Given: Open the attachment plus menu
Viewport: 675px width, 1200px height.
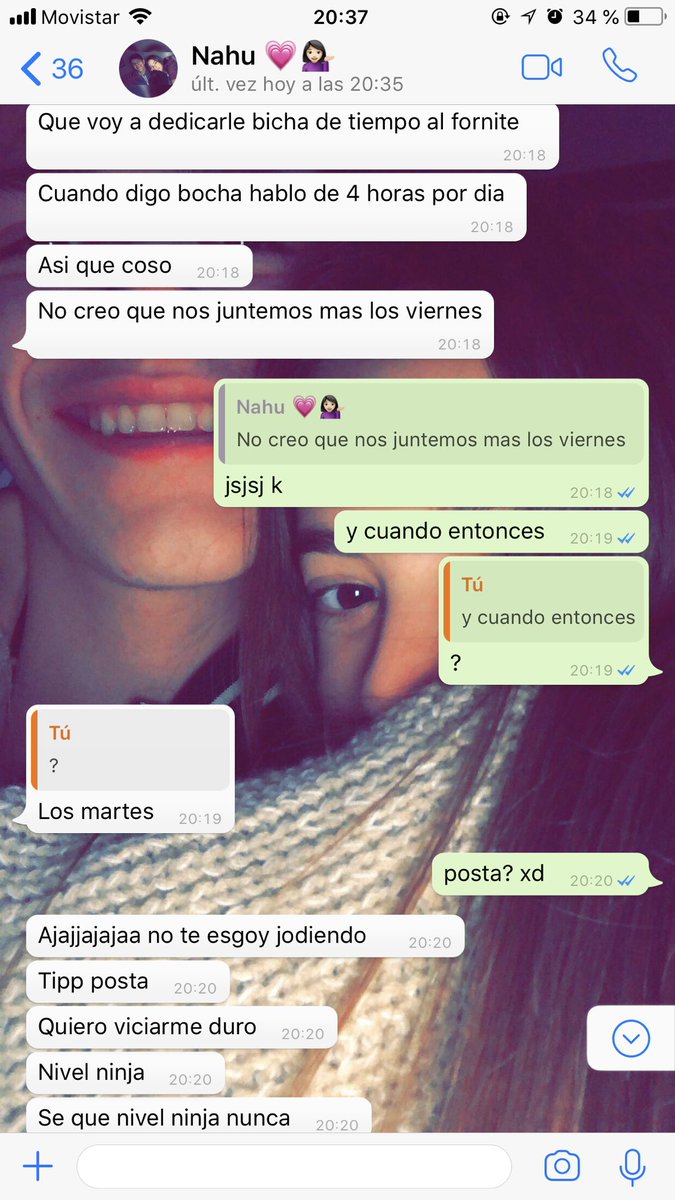Looking at the screenshot, I should 37,1166.
